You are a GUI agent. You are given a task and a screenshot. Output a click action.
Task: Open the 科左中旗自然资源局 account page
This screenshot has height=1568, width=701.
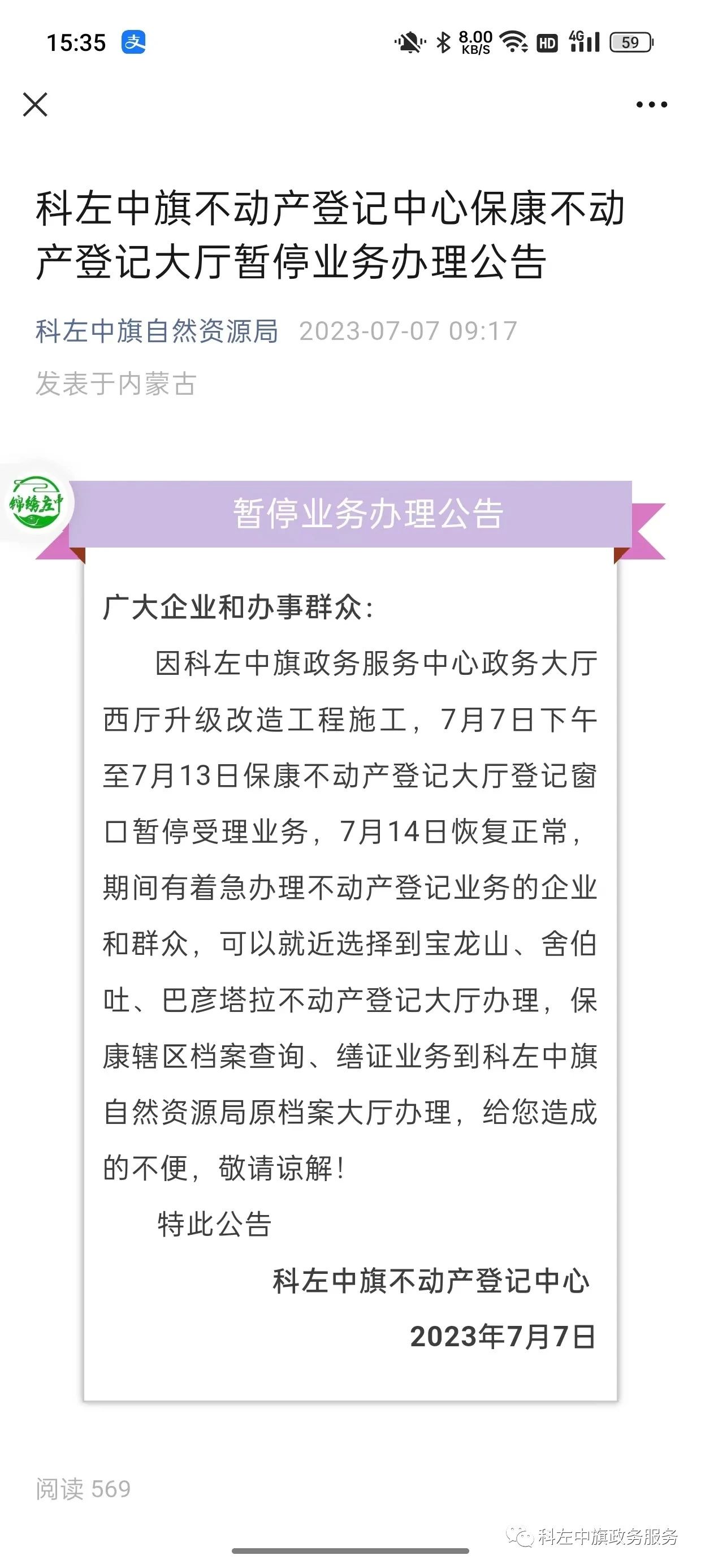coord(157,331)
